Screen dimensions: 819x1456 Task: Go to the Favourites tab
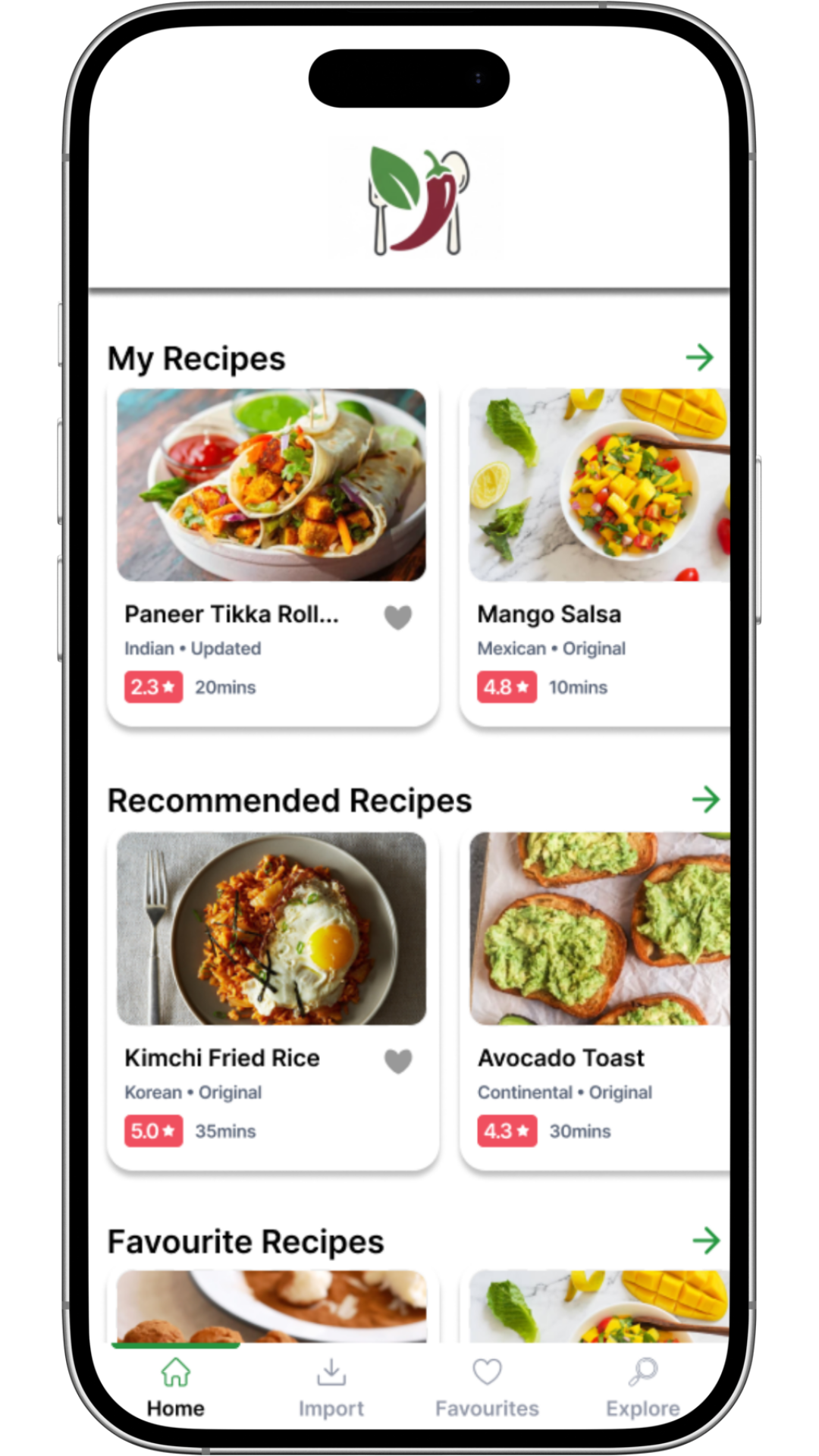click(x=487, y=1388)
